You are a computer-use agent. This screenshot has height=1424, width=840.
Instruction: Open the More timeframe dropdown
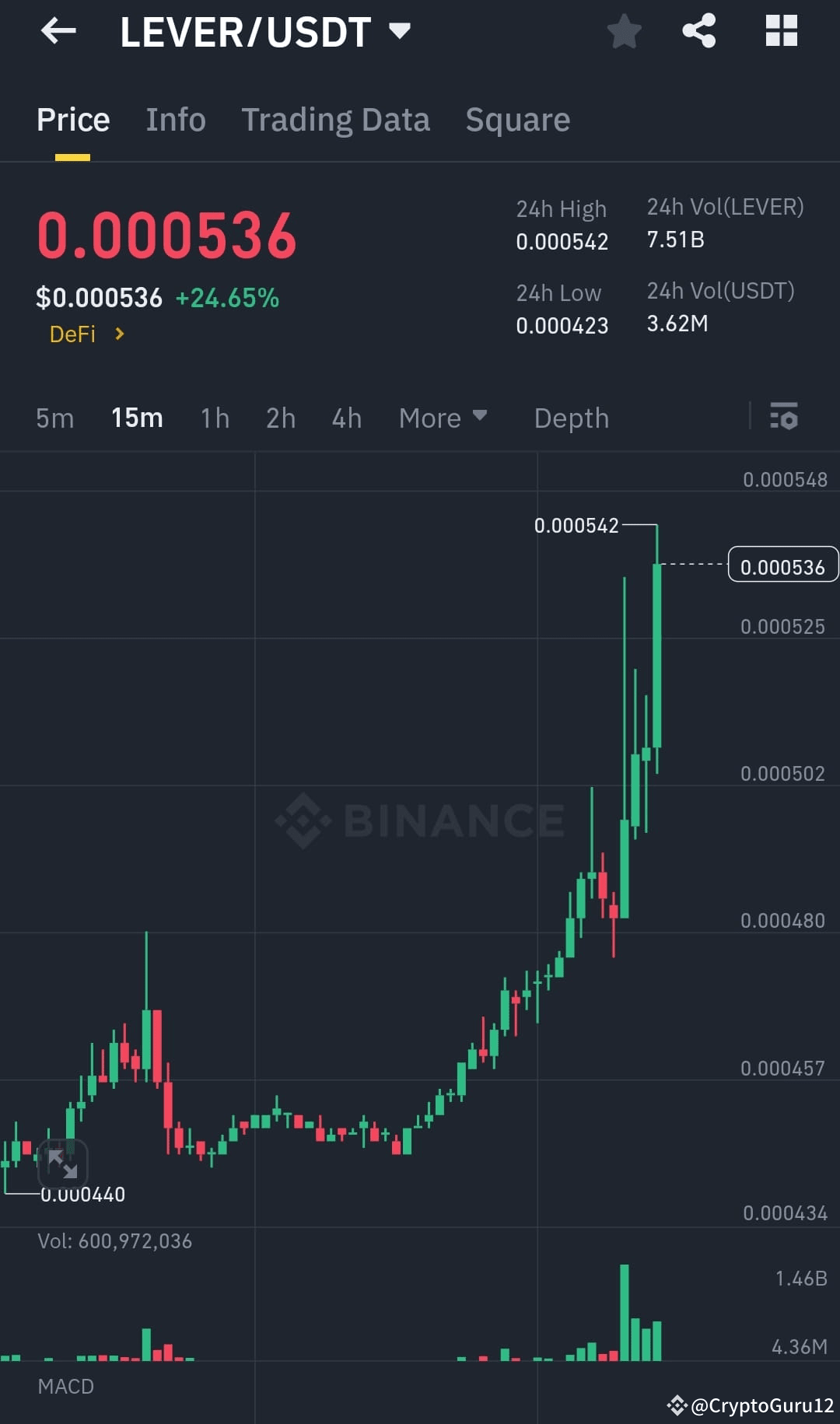tap(443, 418)
